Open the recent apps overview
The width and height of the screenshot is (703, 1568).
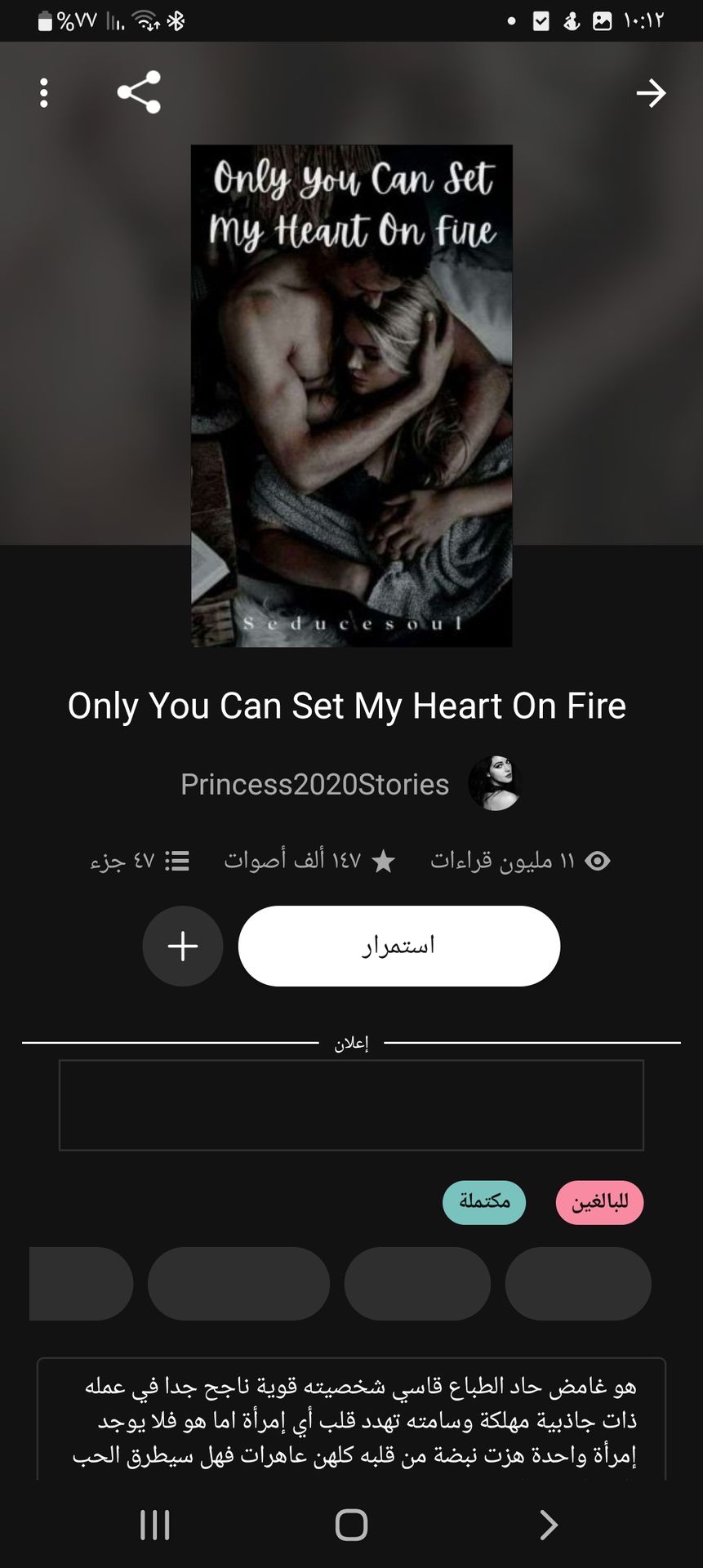tap(154, 1524)
